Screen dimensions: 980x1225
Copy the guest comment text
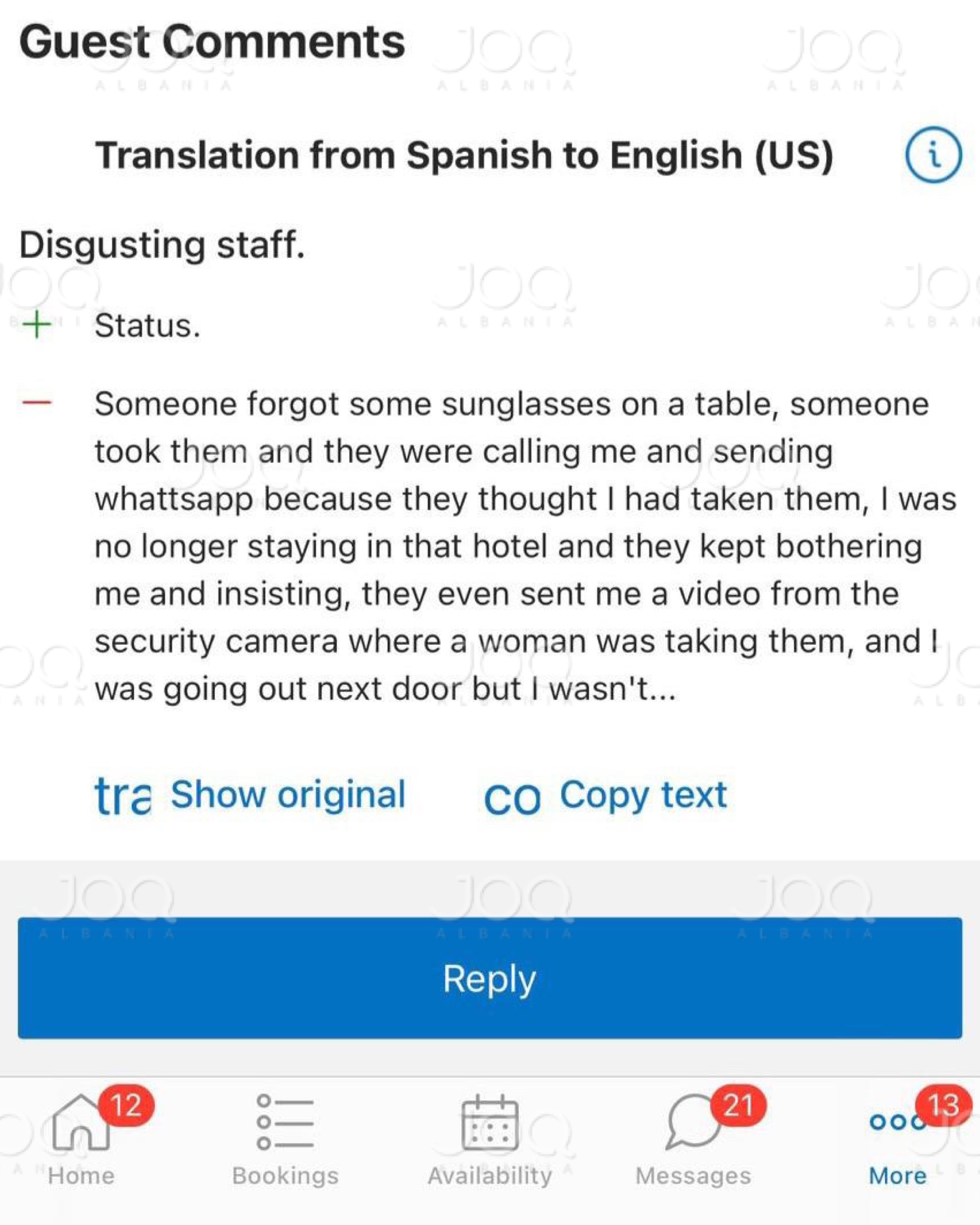[643, 795]
